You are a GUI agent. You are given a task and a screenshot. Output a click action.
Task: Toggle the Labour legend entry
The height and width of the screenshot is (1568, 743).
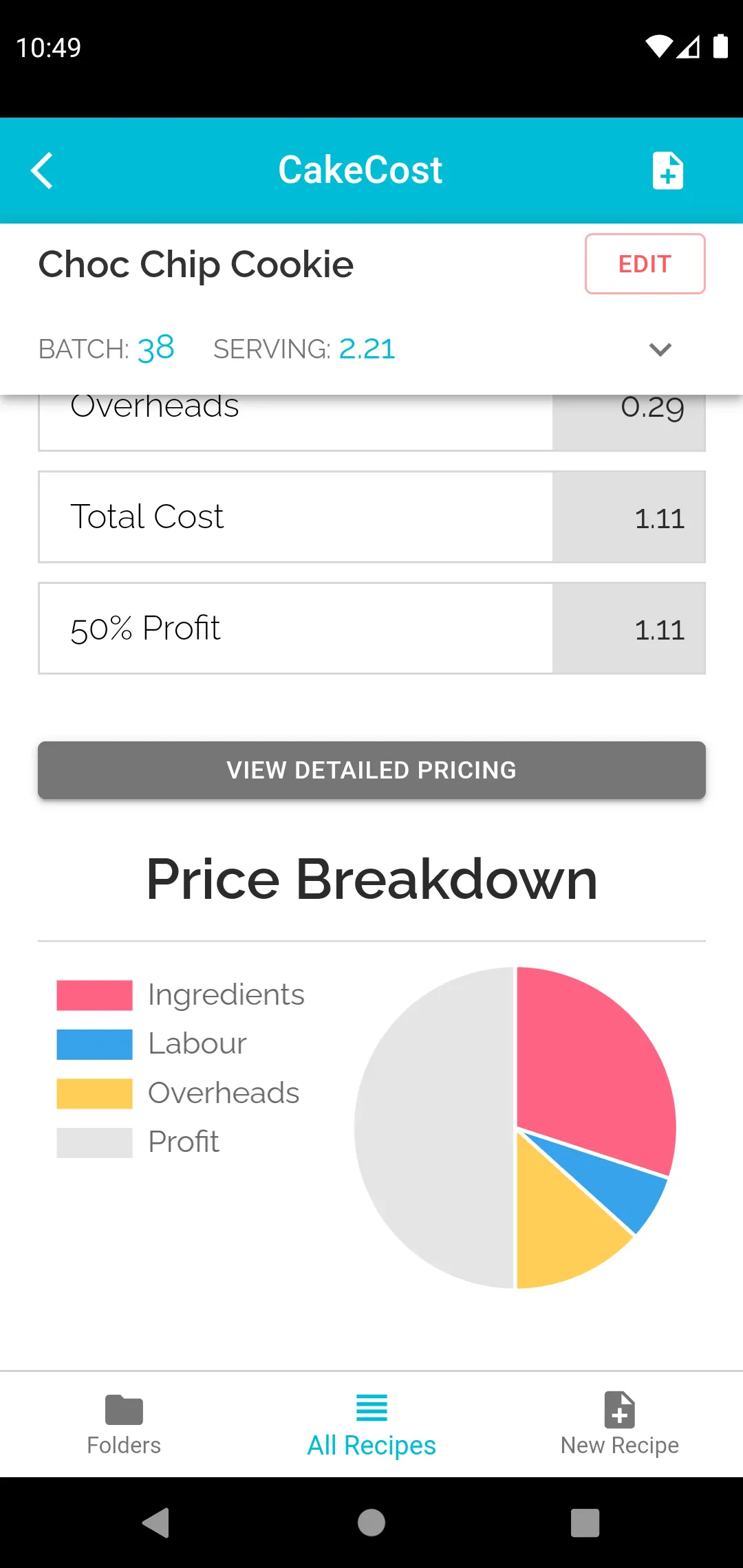94,1044
